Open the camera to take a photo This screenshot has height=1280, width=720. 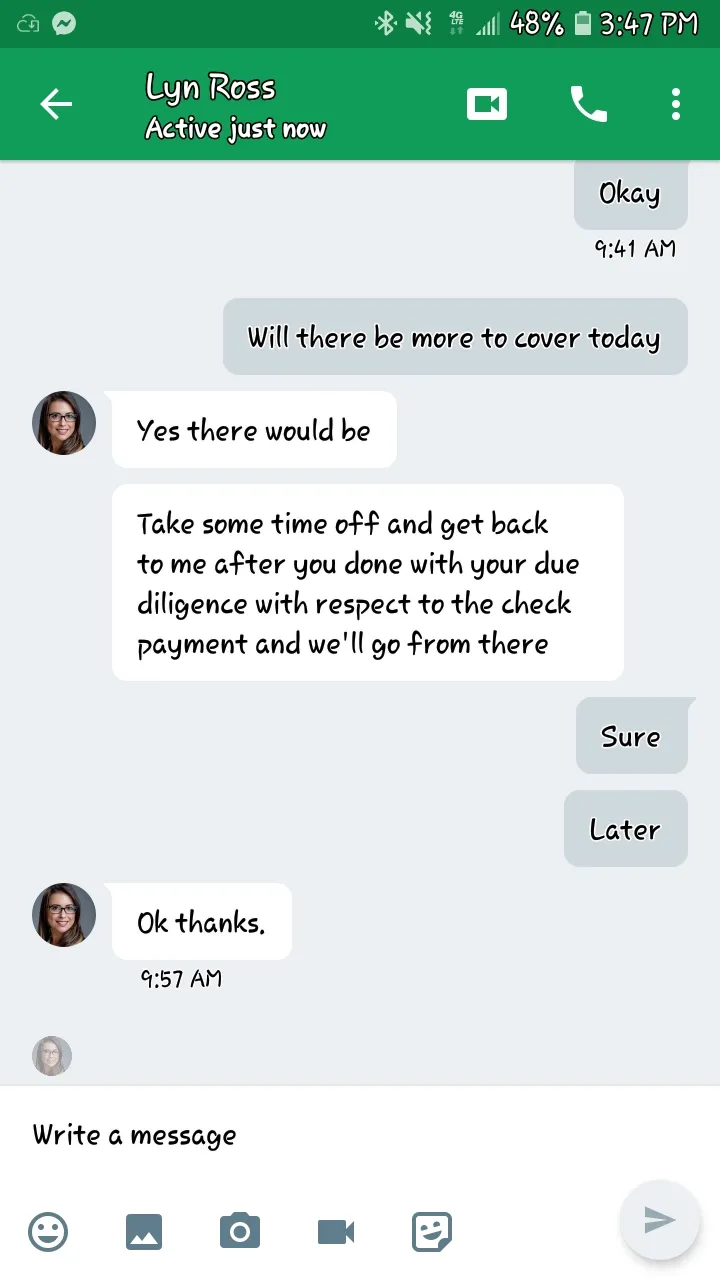click(240, 1231)
